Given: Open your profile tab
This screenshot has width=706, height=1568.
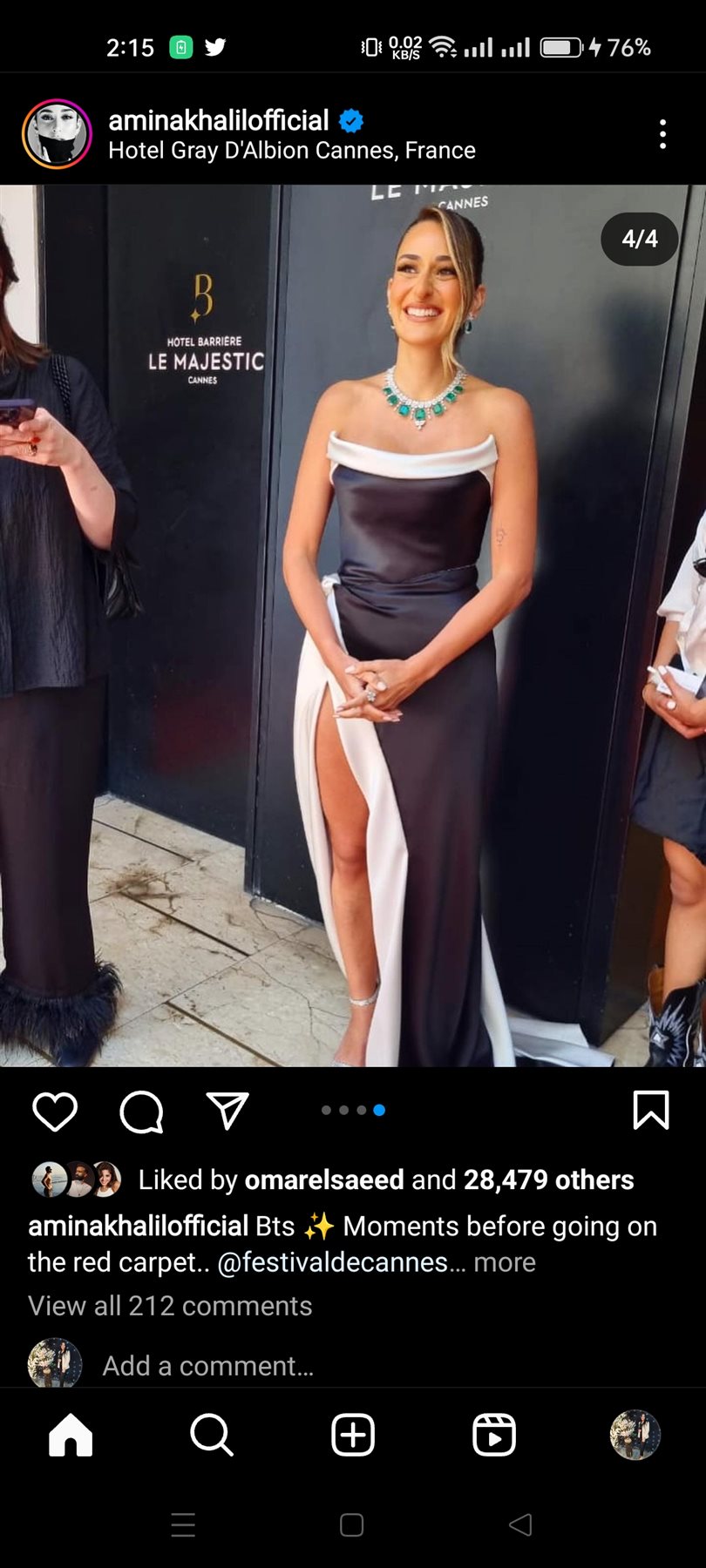Looking at the screenshot, I should 635,1435.
